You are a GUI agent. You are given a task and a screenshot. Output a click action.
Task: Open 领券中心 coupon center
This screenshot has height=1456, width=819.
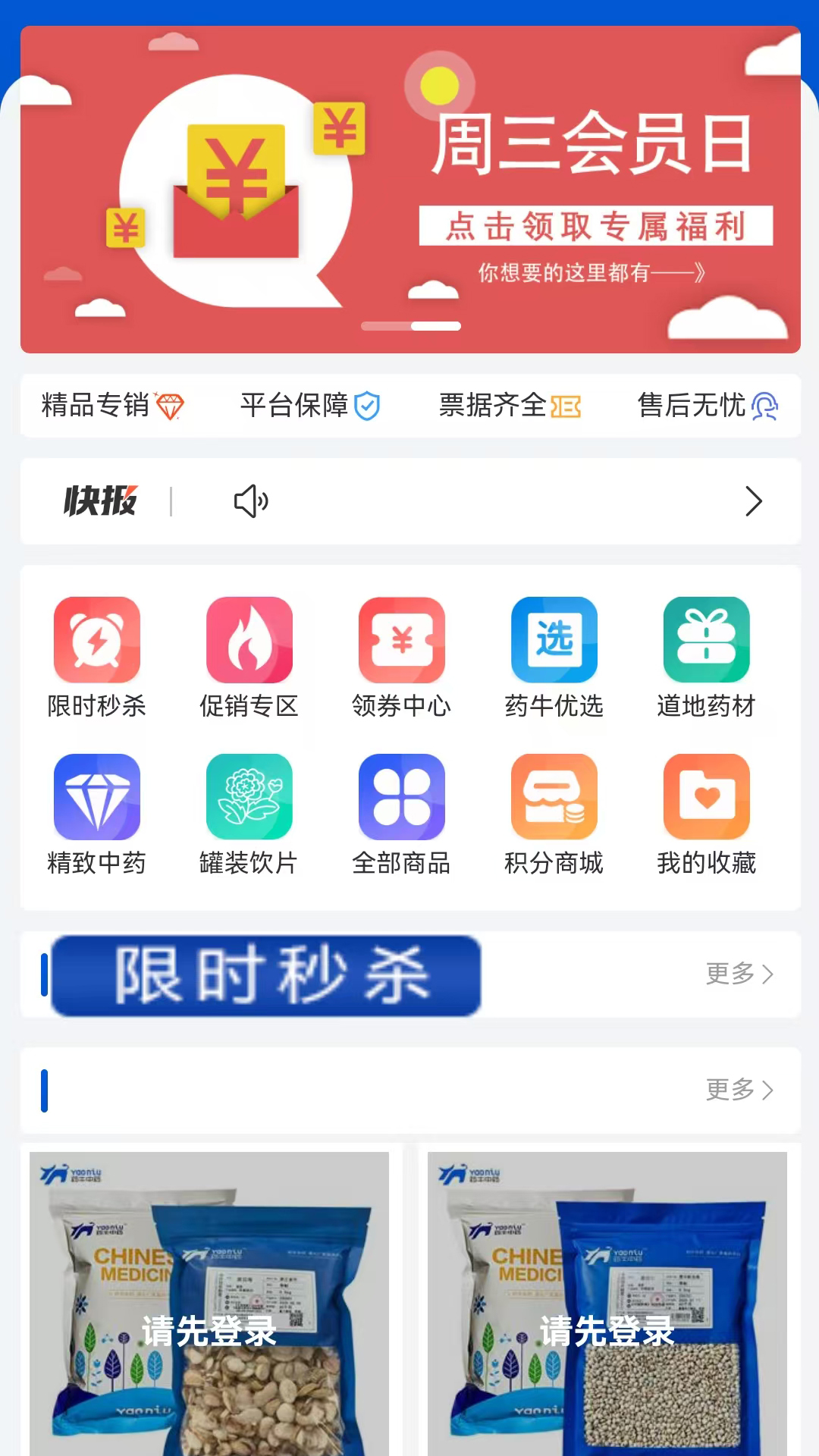402,657
